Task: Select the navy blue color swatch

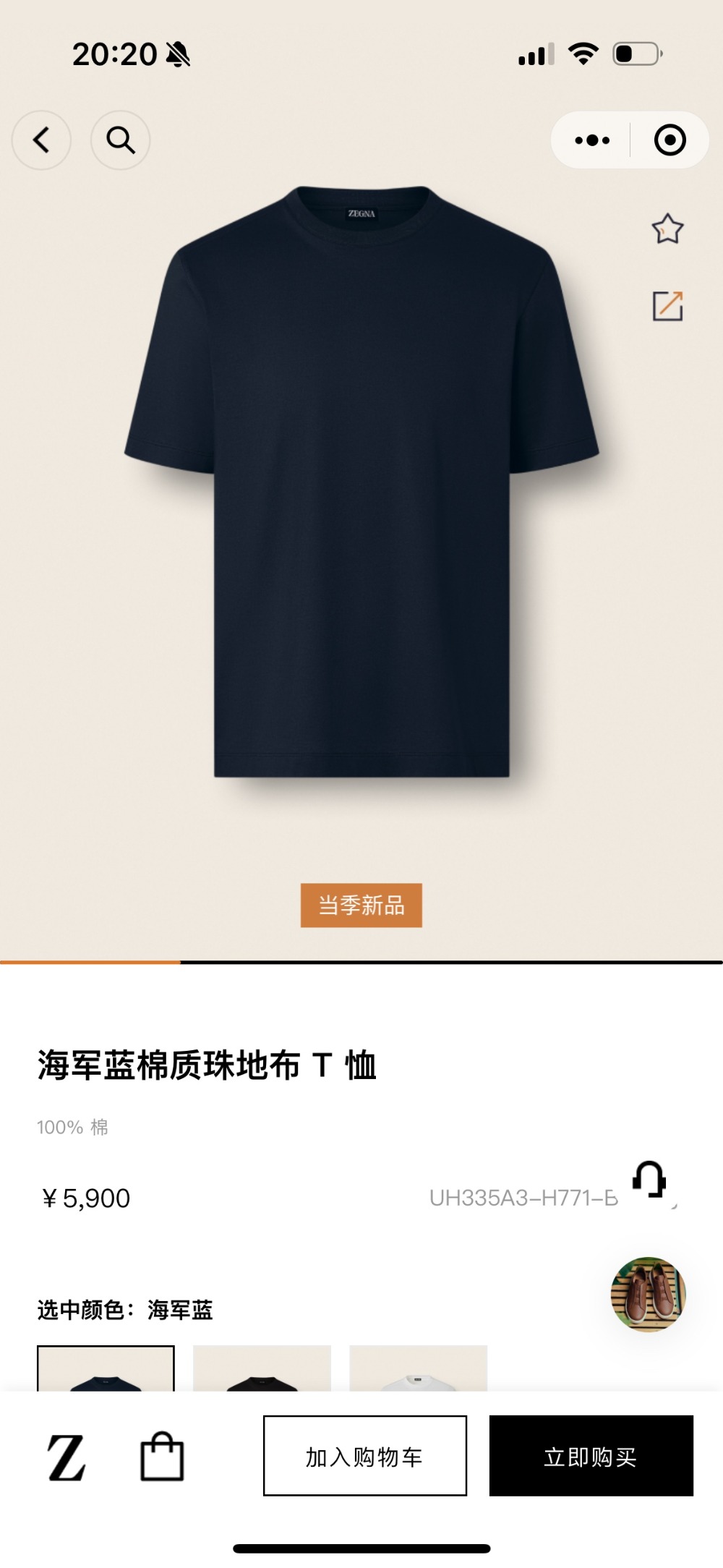Action: pyautogui.click(x=106, y=1368)
